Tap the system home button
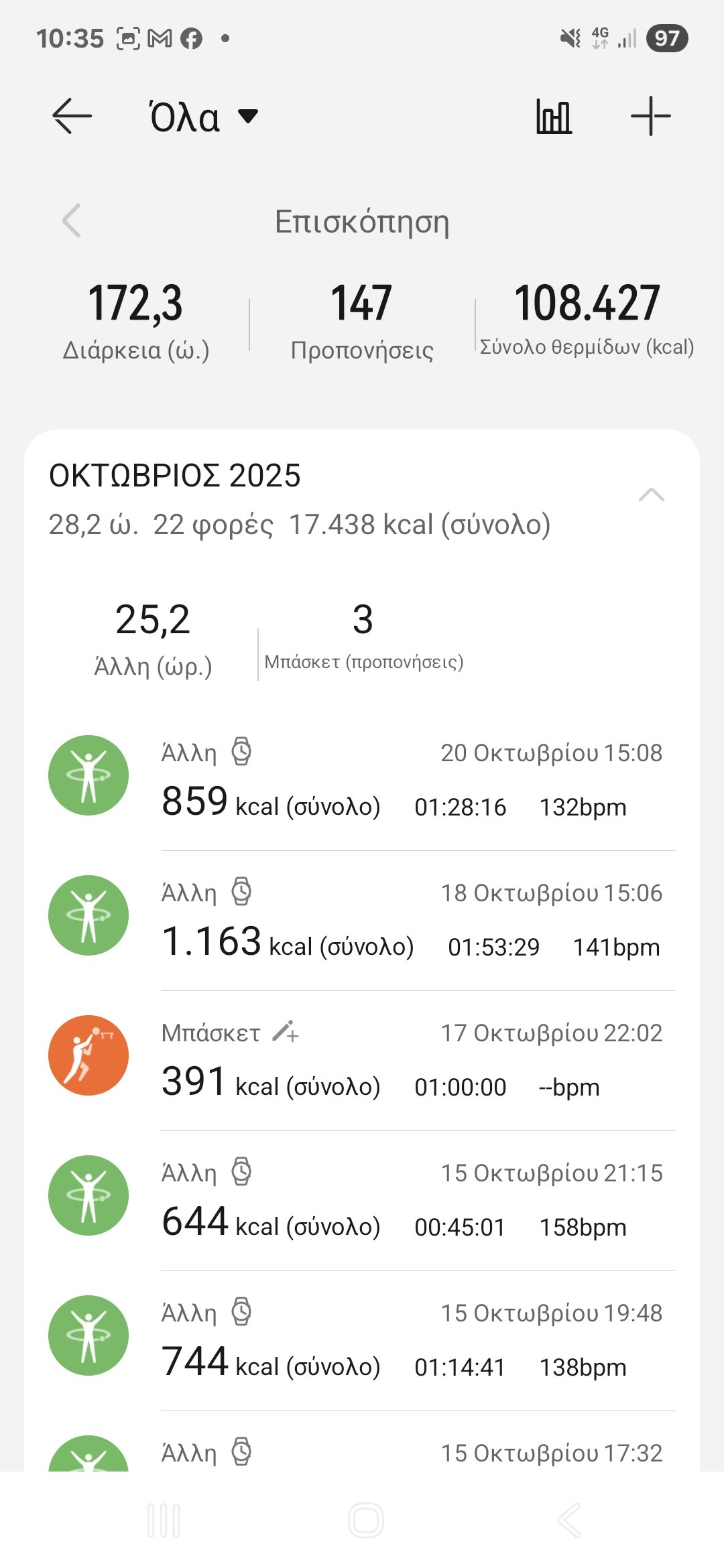The height and width of the screenshot is (1568, 724). 365,1520
